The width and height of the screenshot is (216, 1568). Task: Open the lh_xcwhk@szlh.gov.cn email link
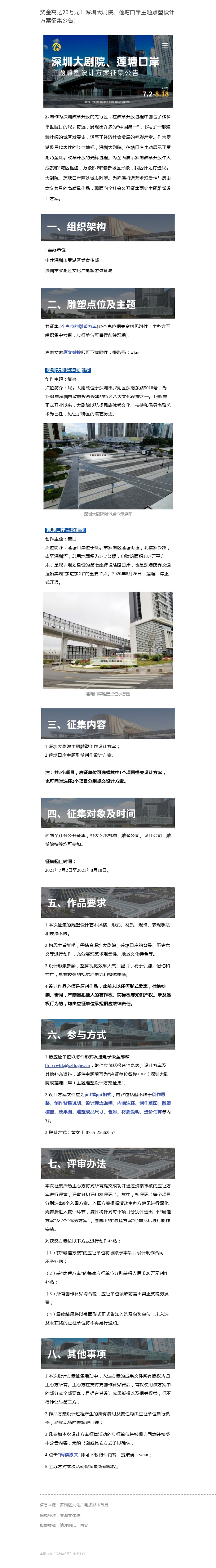[x=68, y=1065]
